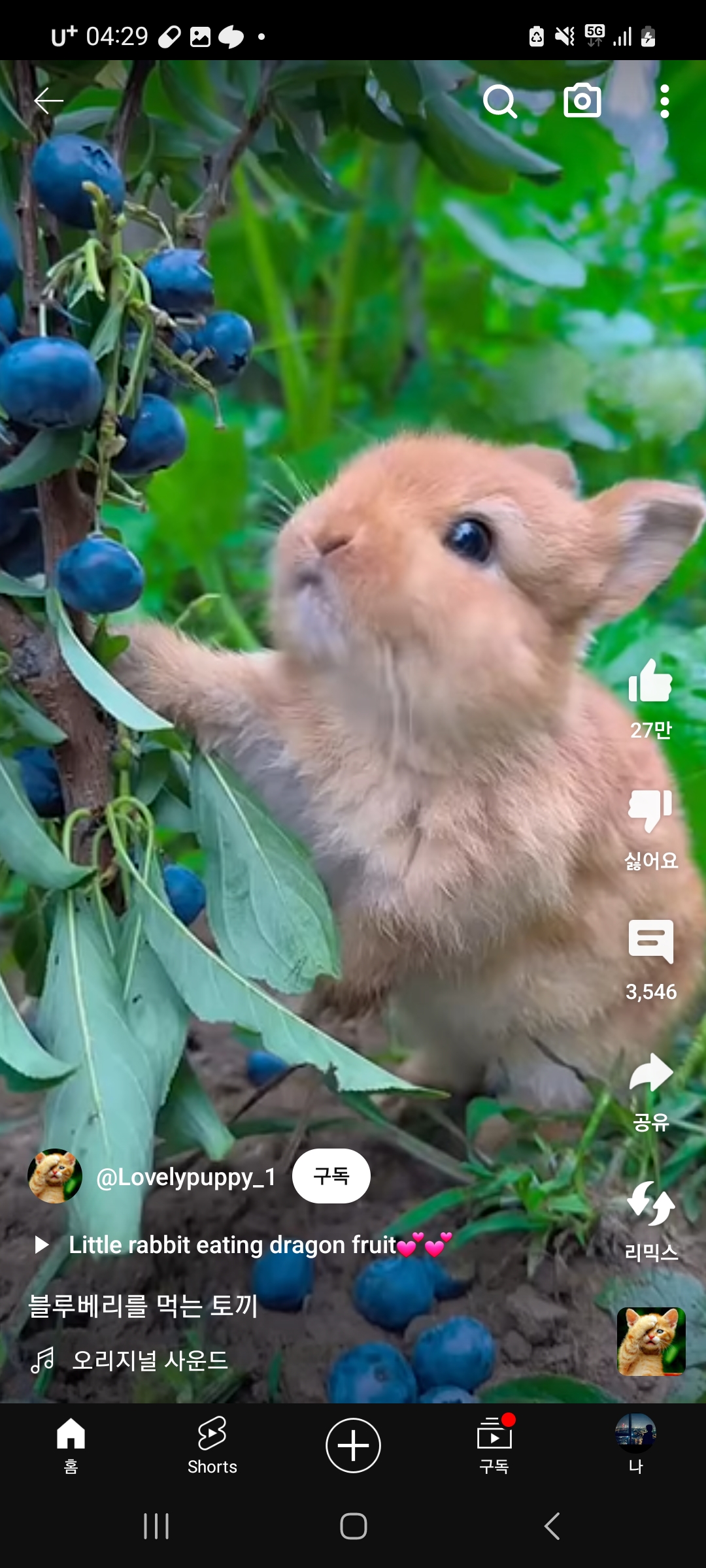Switch to the 홈 tab
706x1568 pixels.
[x=71, y=1445]
